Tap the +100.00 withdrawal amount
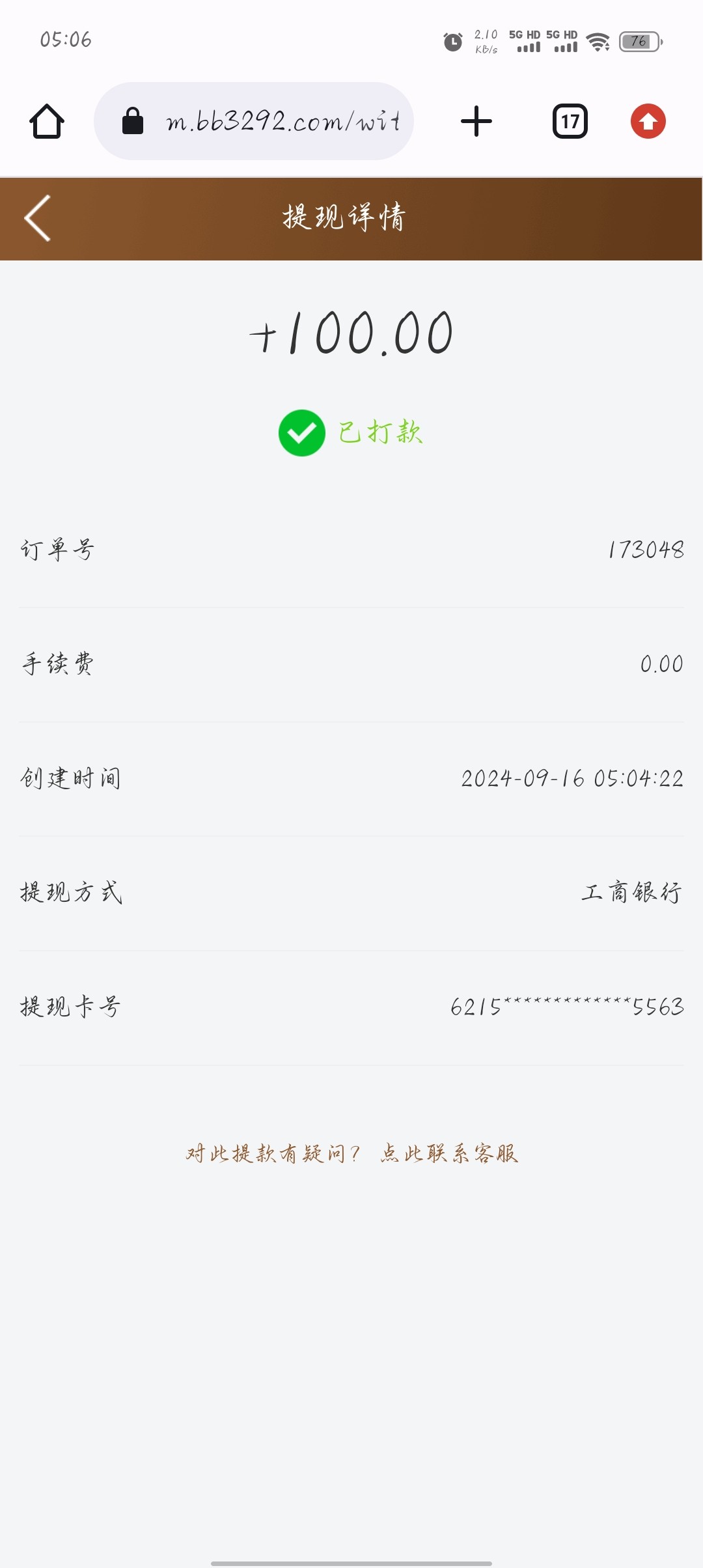Screen dimensions: 703x1568 click(x=351, y=333)
